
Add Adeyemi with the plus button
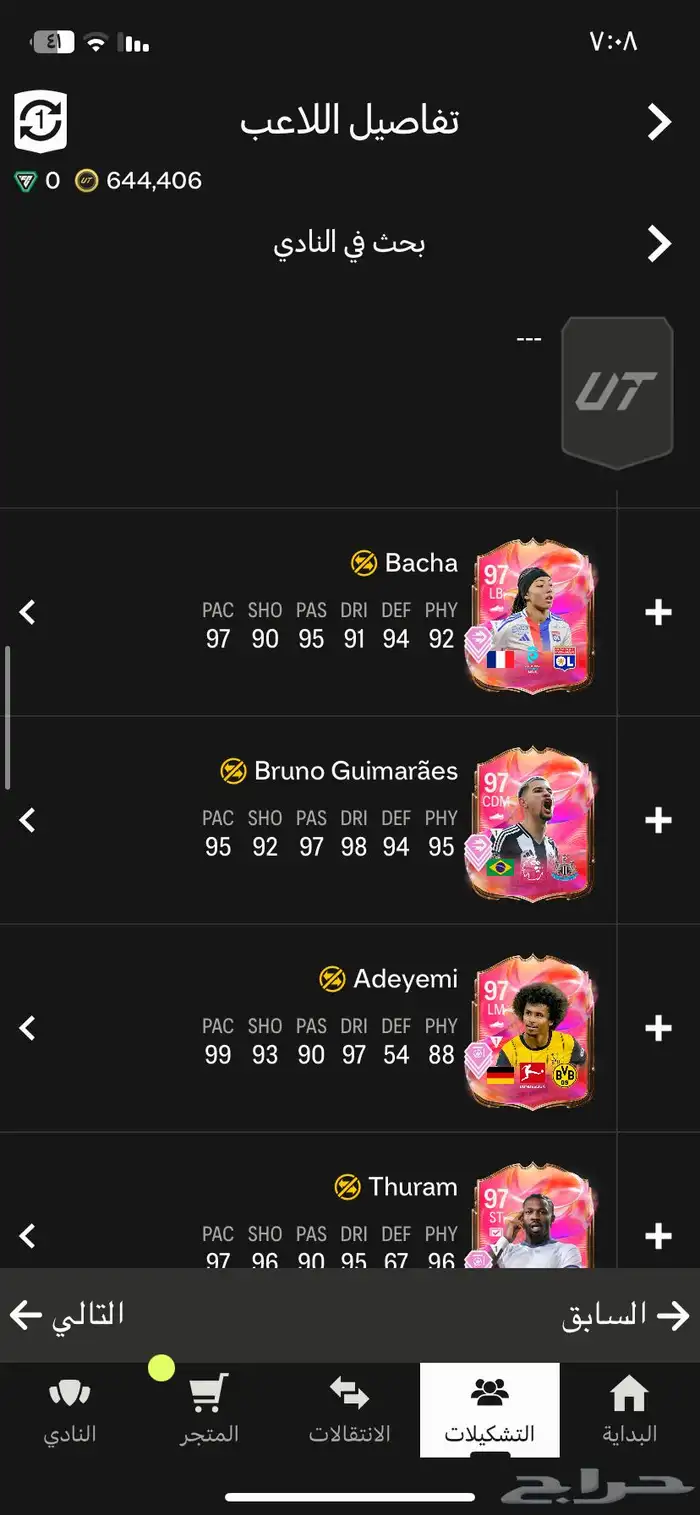tap(658, 1028)
